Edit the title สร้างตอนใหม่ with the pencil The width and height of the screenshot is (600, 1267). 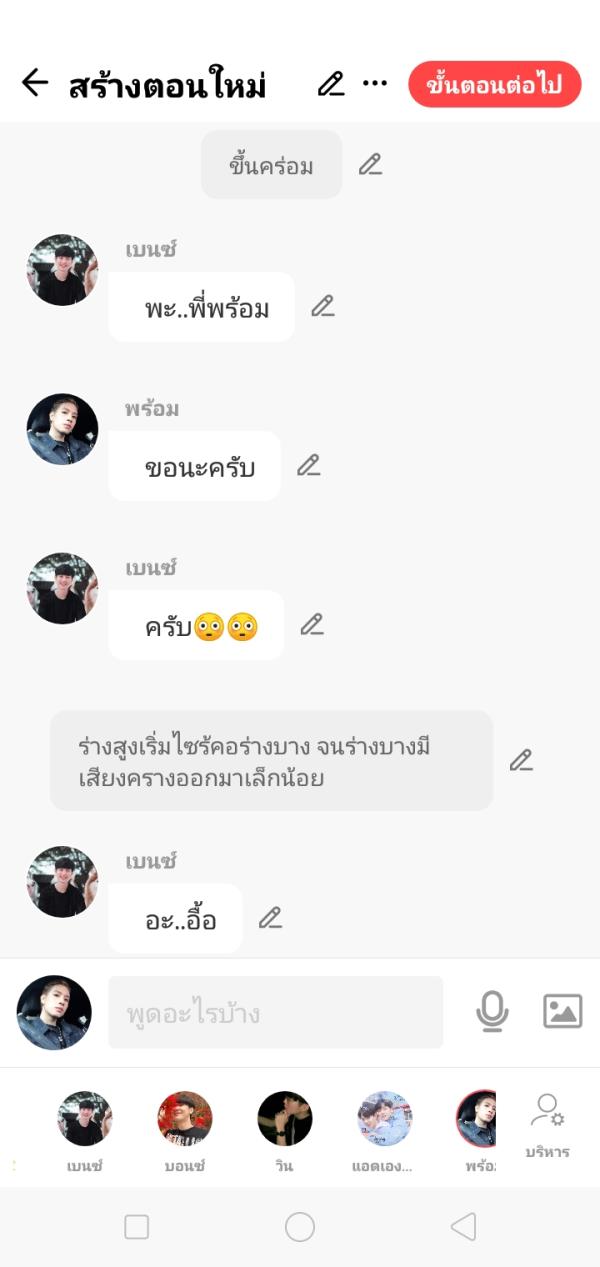click(331, 85)
